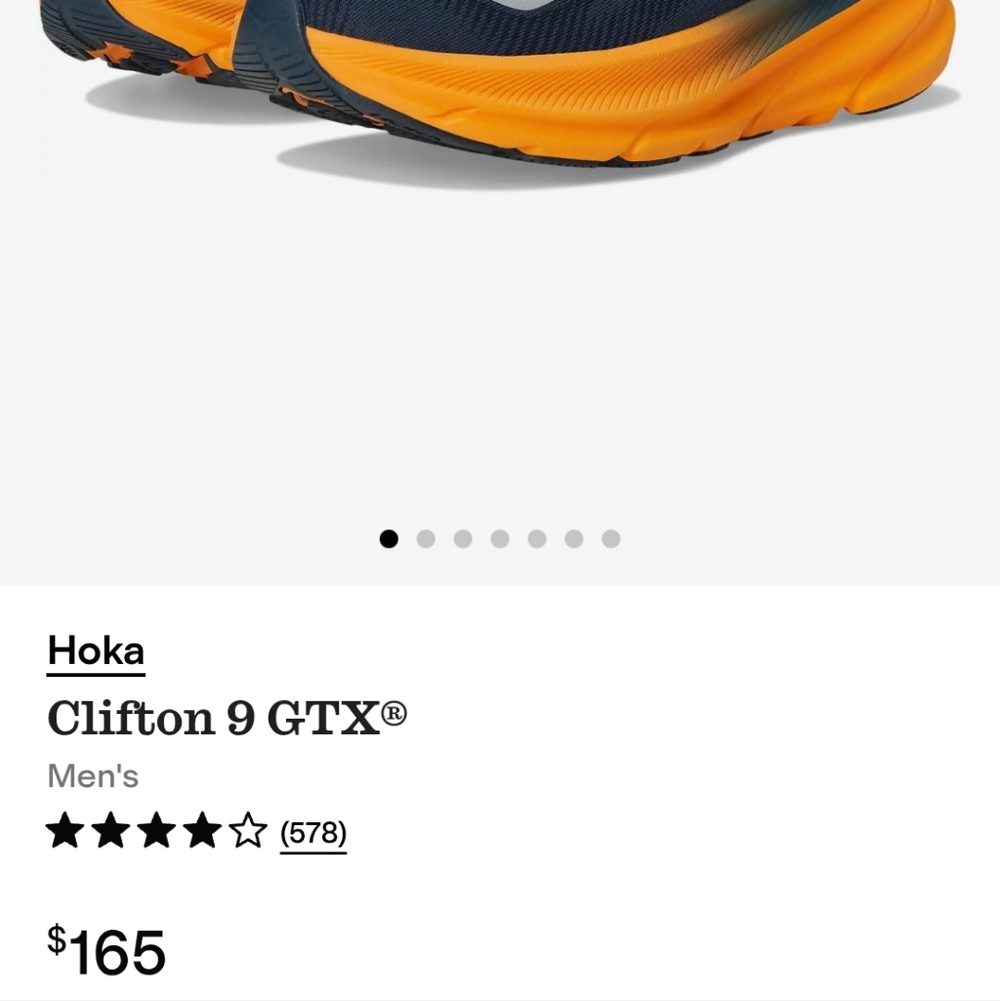The width and height of the screenshot is (1000, 1001).
Task: Open the Hoka brand link
Action: pyautogui.click(x=96, y=651)
